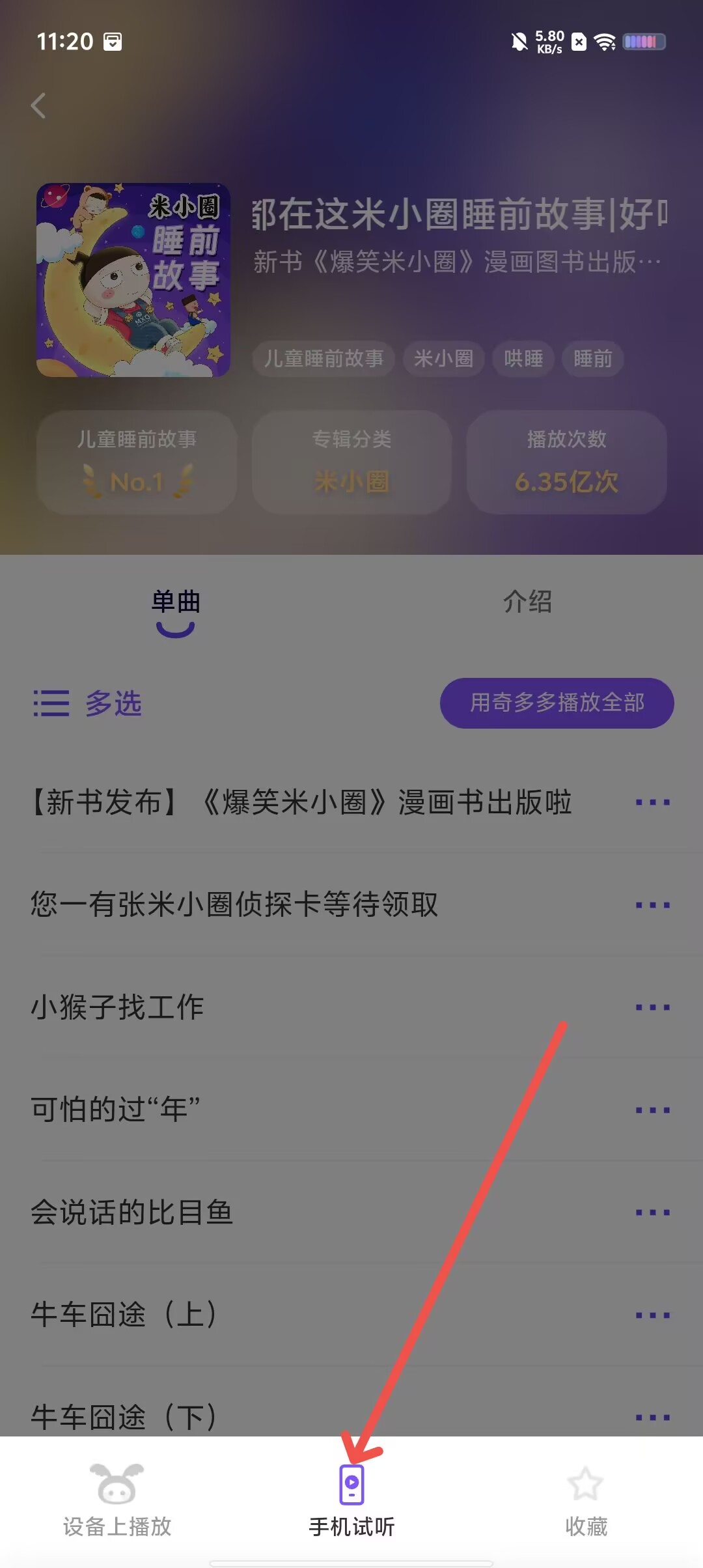Tap the 米小圈 tag chip
Viewport: 703px width, 1568px height.
(x=443, y=359)
